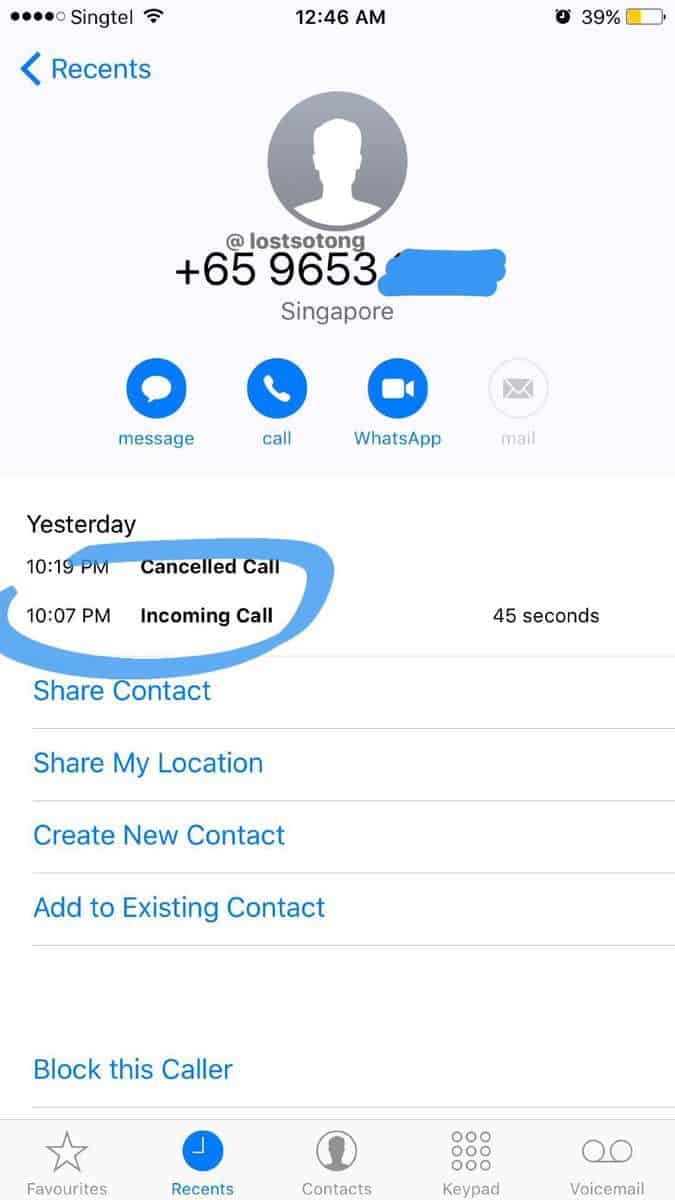Switch to the Favourites tab
The height and width of the screenshot is (1200, 675).
point(67,1163)
